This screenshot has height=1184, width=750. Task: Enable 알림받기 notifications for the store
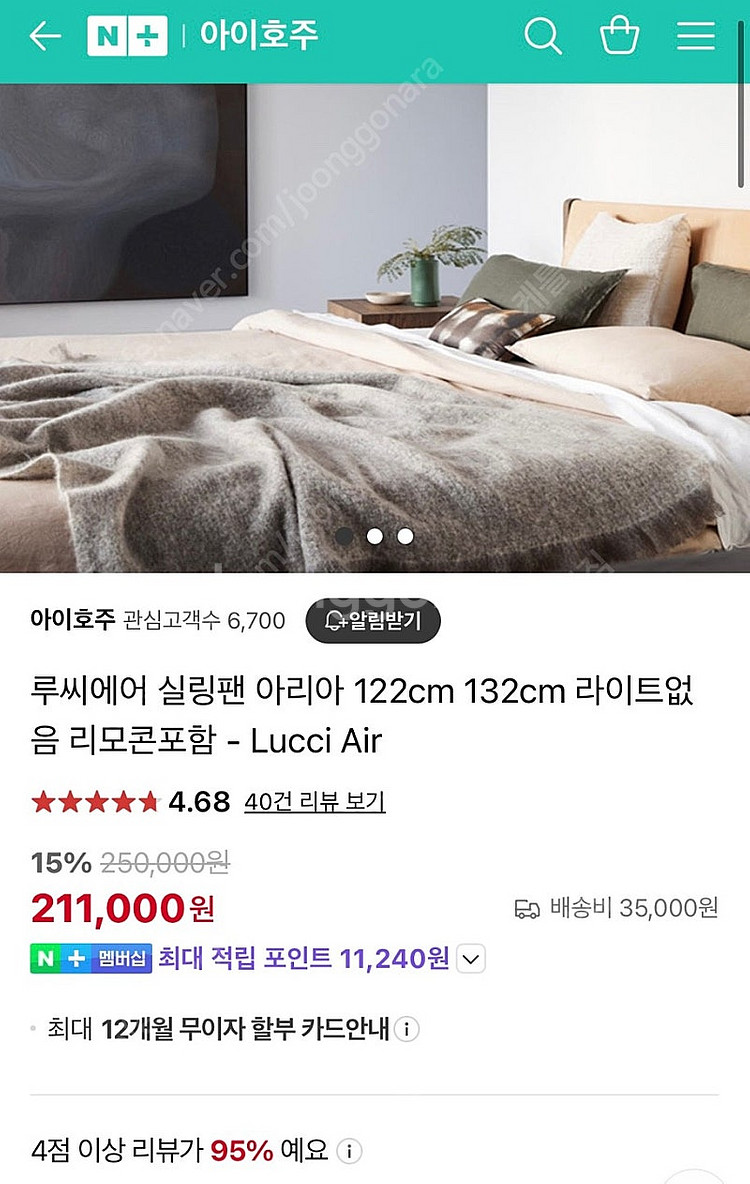coord(374,619)
